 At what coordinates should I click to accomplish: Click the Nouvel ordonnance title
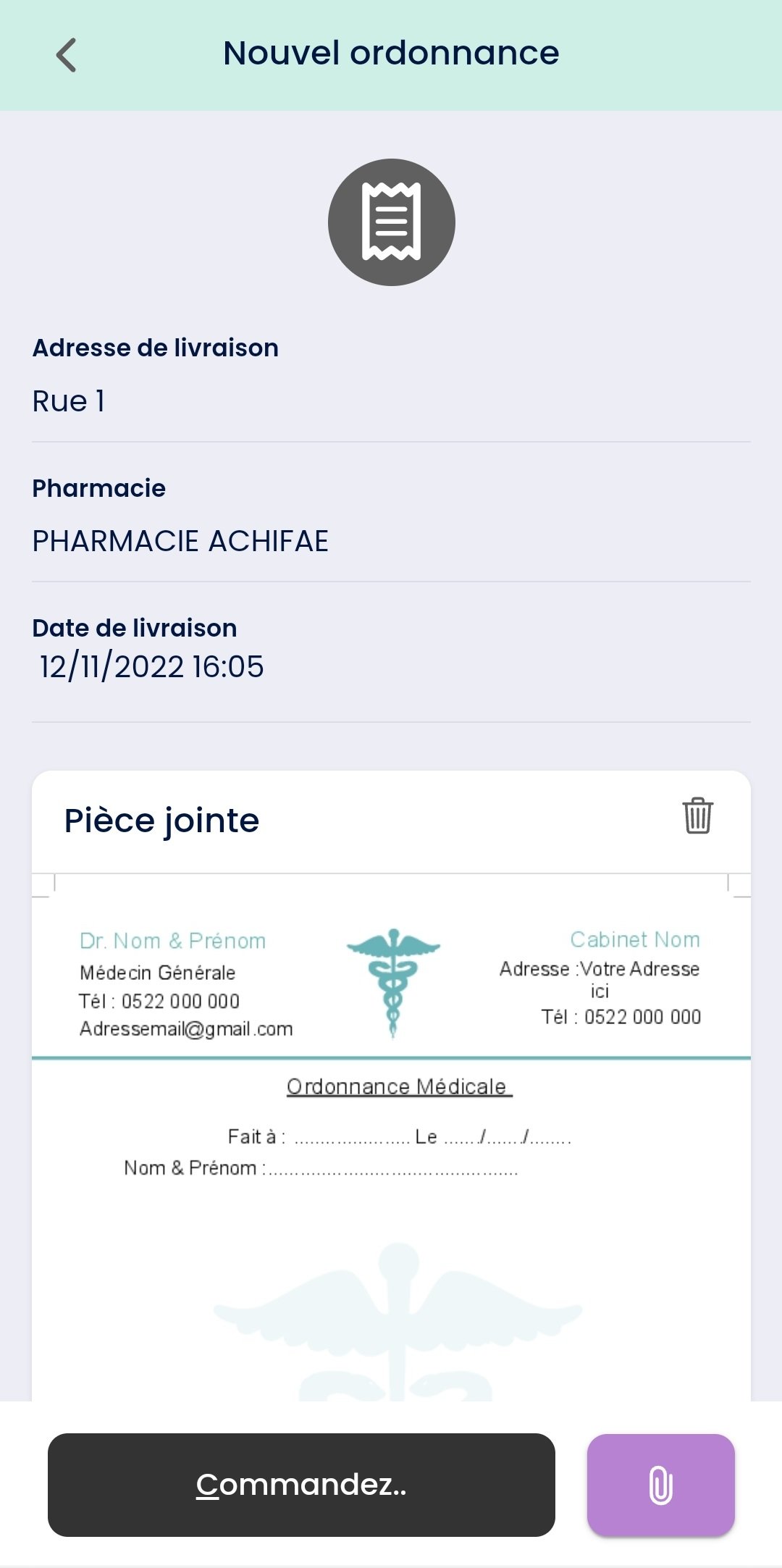tap(391, 53)
